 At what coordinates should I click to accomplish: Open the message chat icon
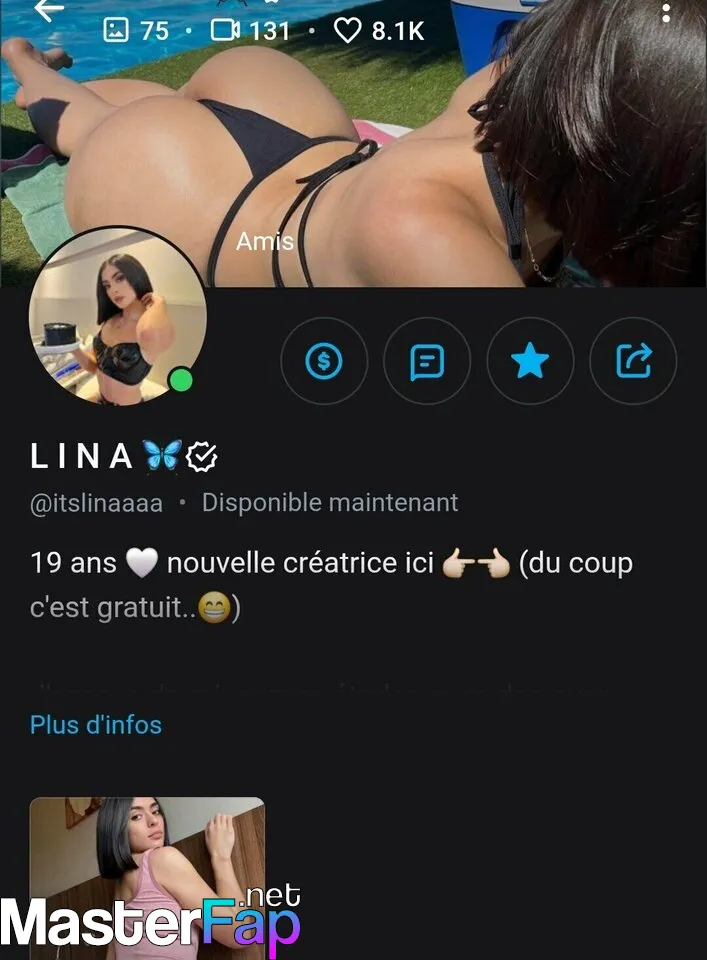pos(427,361)
